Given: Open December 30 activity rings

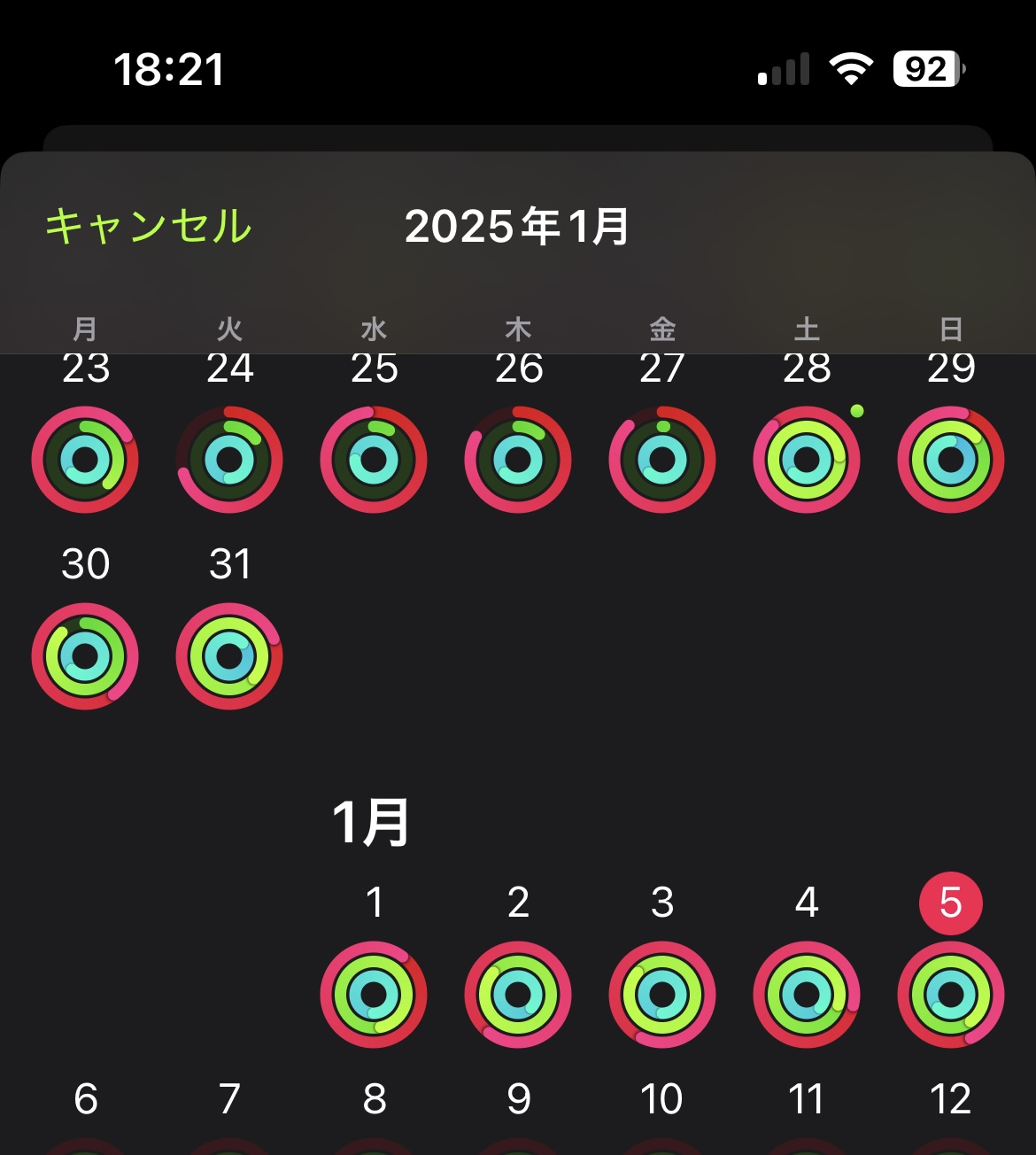Looking at the screenshot, I should tap(85, 655).
